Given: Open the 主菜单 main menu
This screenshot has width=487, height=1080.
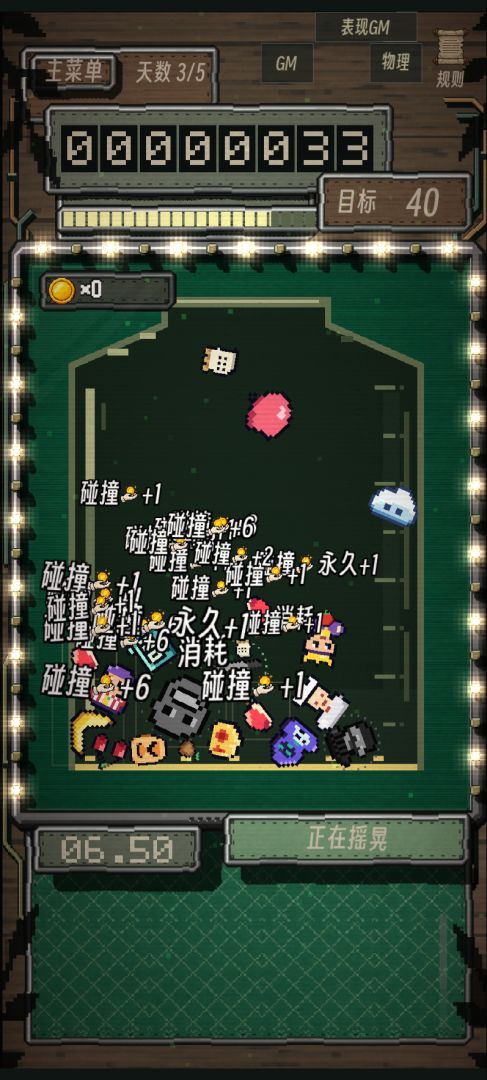Looking at the screenshot, I should 74,71.
